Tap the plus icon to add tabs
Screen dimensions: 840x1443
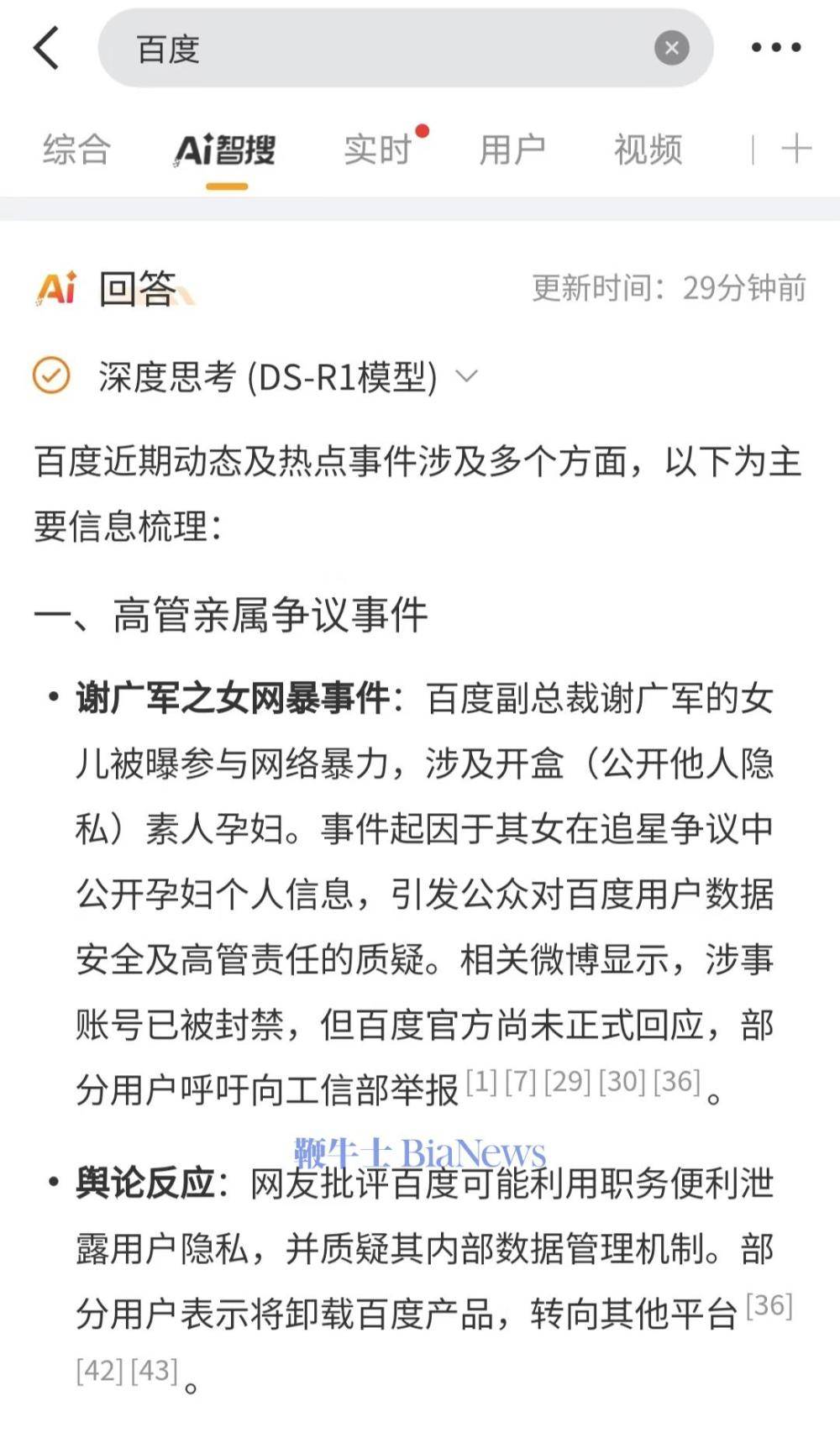796,150
